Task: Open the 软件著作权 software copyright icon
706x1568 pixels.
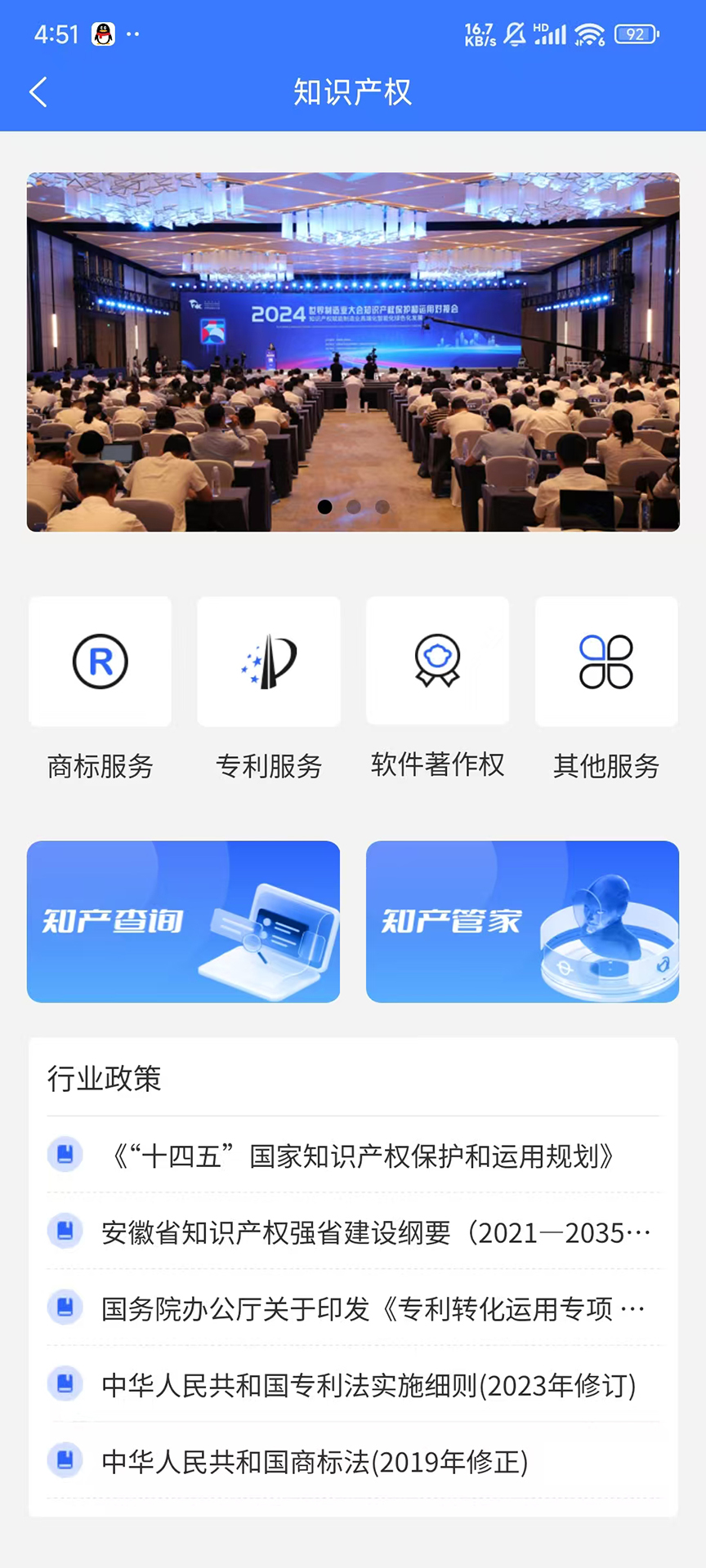Action: click(437, 661)
